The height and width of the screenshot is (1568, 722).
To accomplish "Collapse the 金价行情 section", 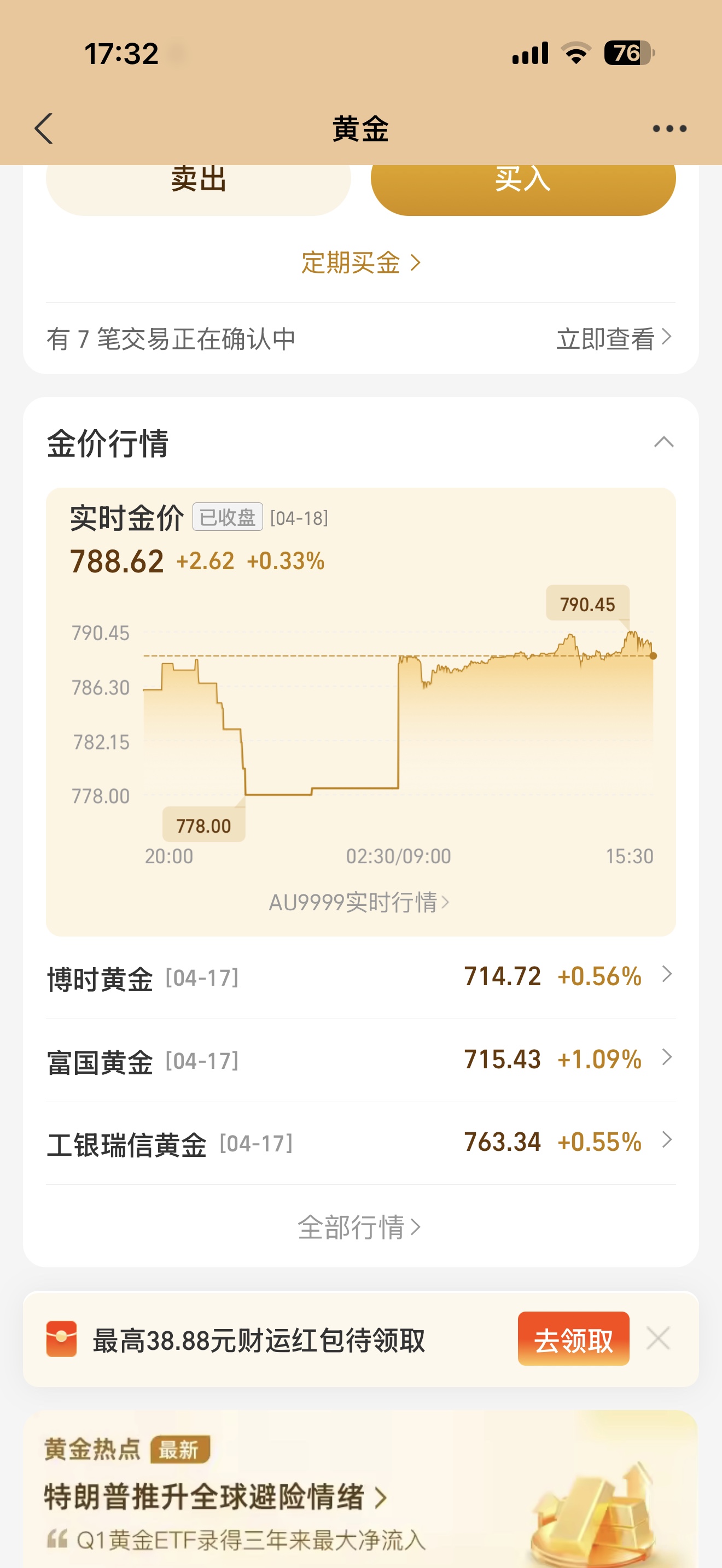I will 663,442.
